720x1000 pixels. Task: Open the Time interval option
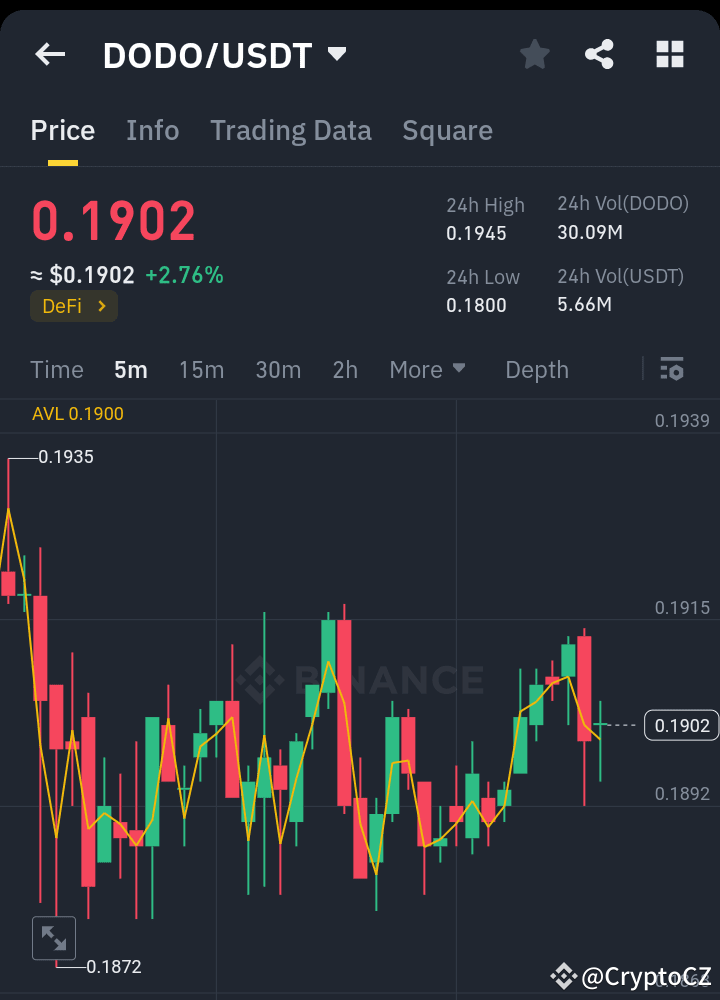56,369
